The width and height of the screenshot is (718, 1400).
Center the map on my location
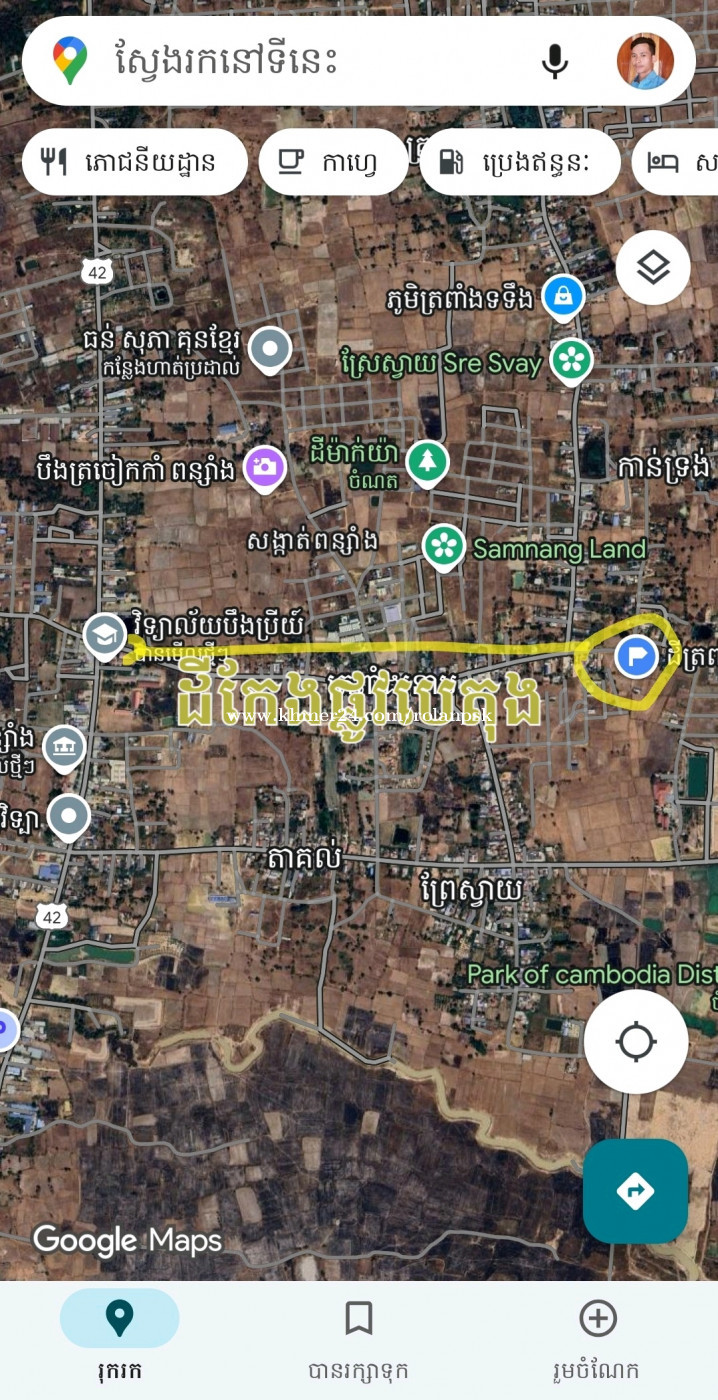pyautogui.click(x=636, y=1043)
